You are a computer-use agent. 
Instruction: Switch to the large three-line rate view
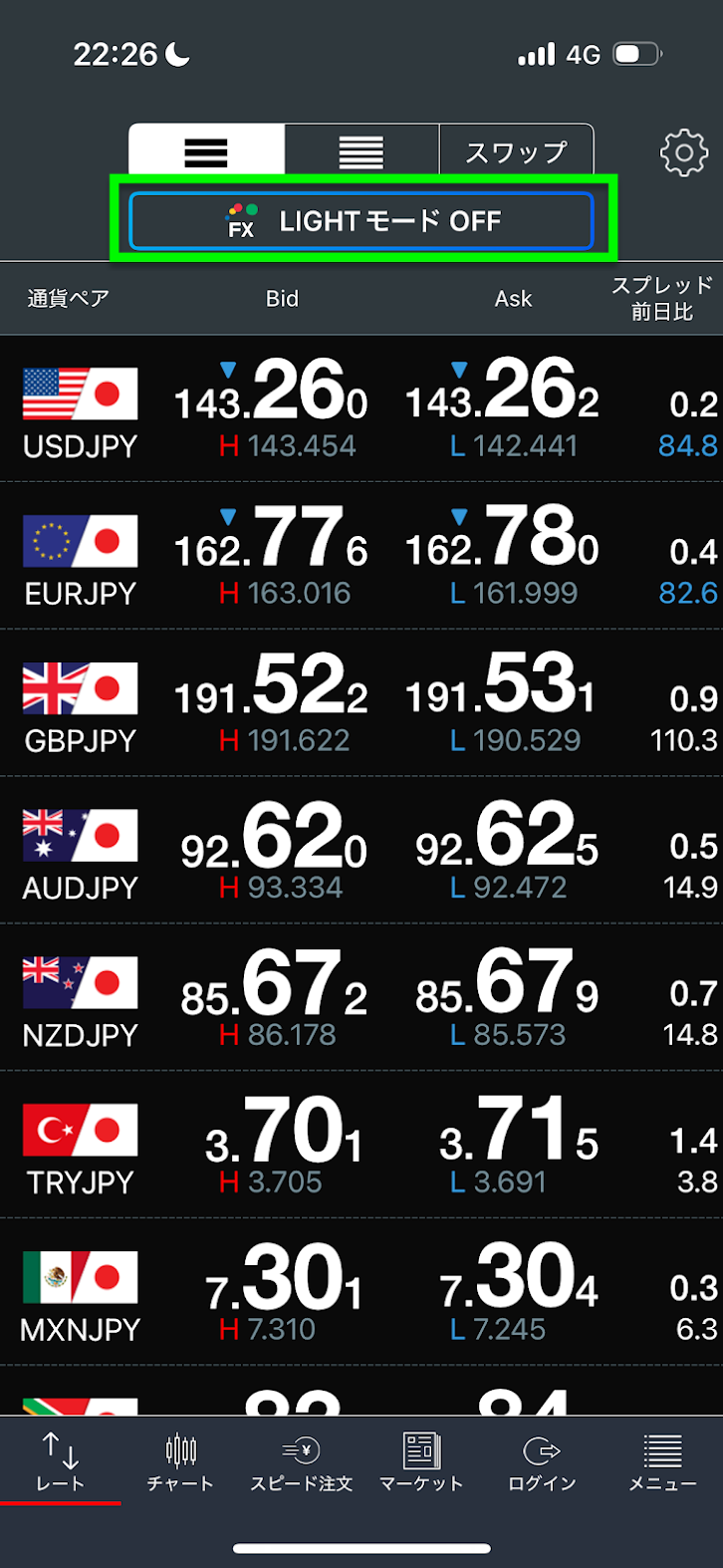tap(206, 152)
